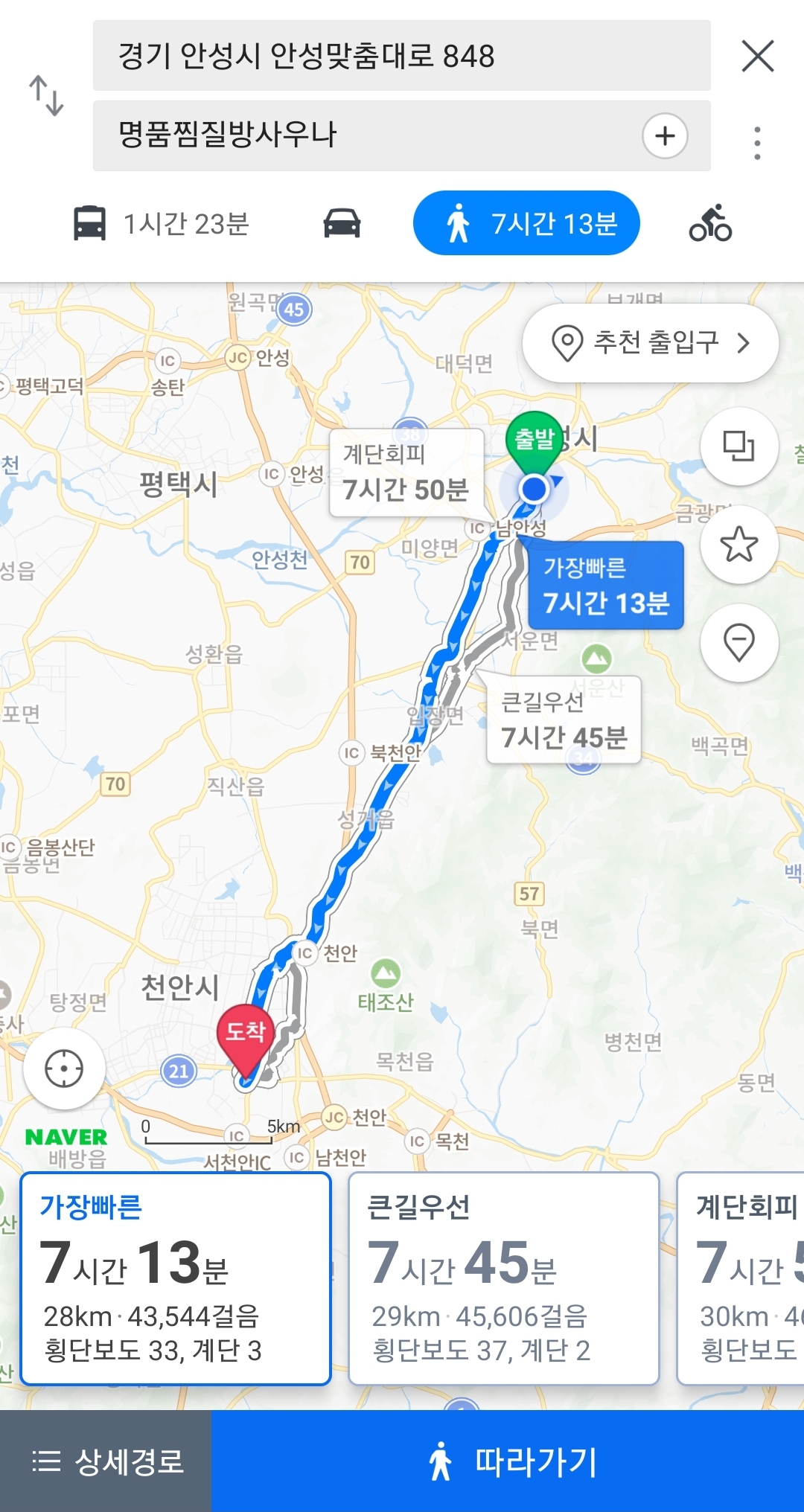Select the 가장빠른 route card
The width and height of the screenshot is (804, 1512).
[176, 1278]
